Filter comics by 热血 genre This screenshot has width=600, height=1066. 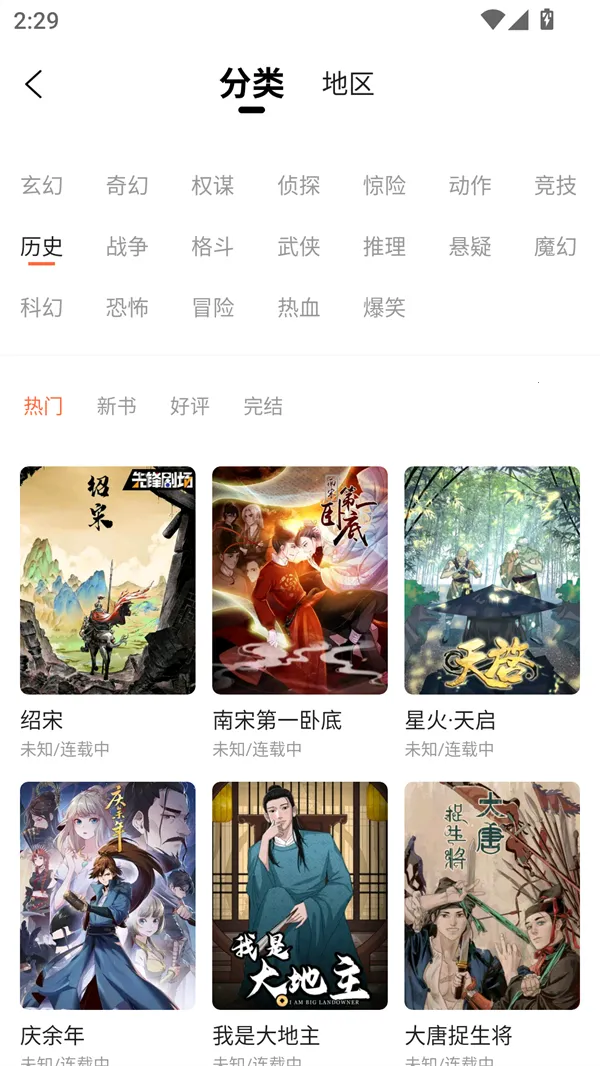pyautogui.click(x=299, y=307)
